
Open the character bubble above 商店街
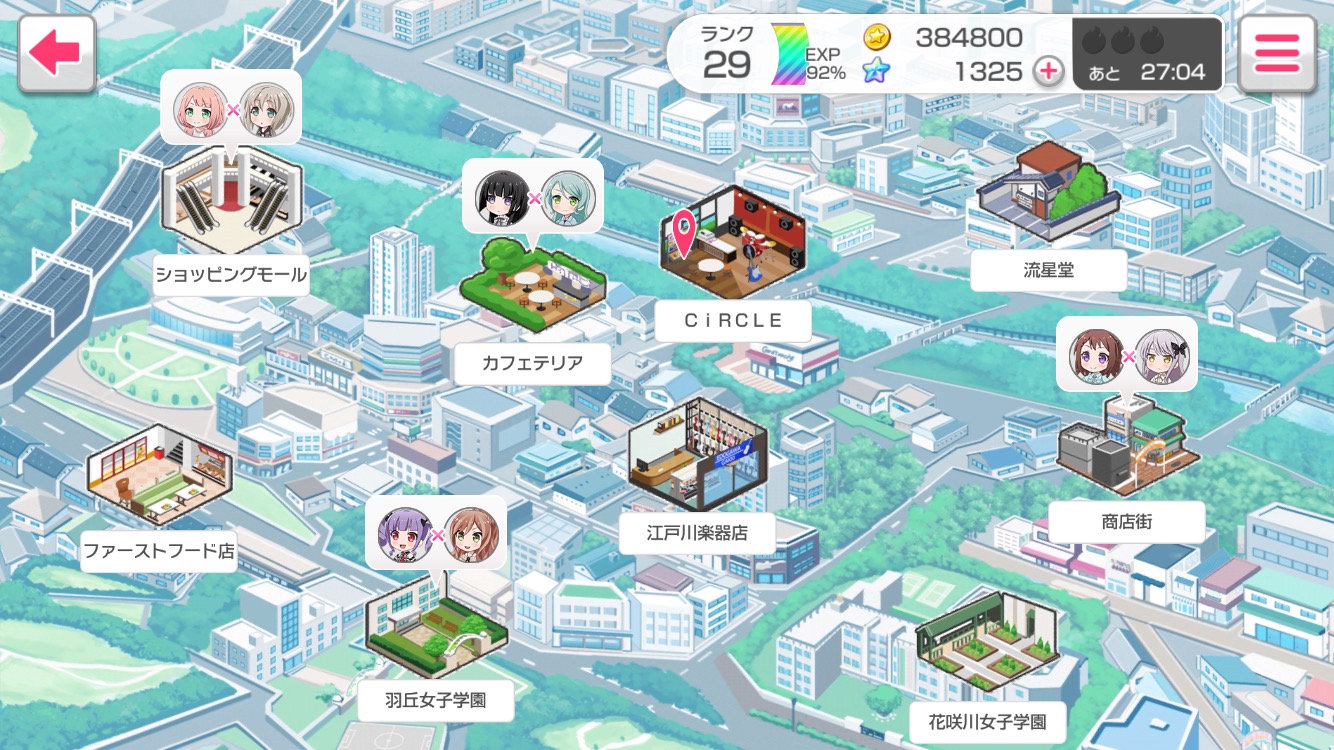point(1126,354)
